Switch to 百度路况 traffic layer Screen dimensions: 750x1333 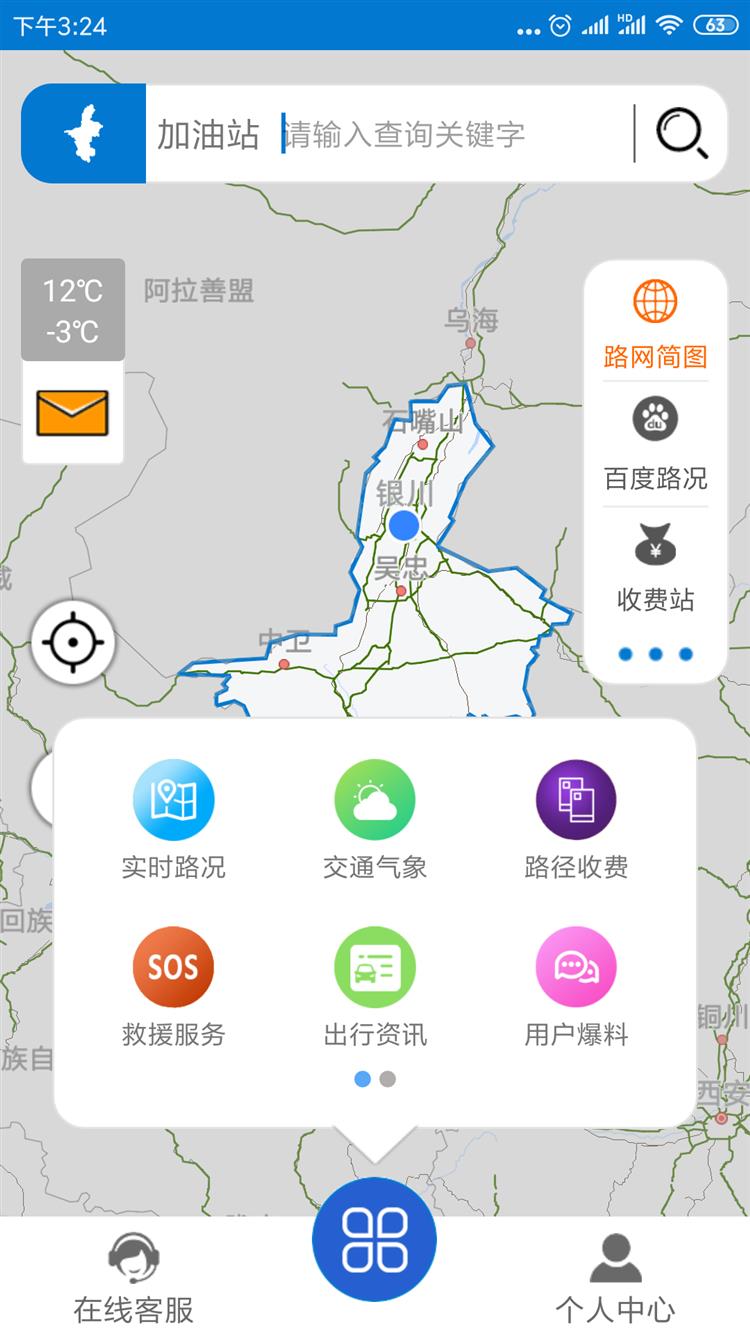point(655,444)
